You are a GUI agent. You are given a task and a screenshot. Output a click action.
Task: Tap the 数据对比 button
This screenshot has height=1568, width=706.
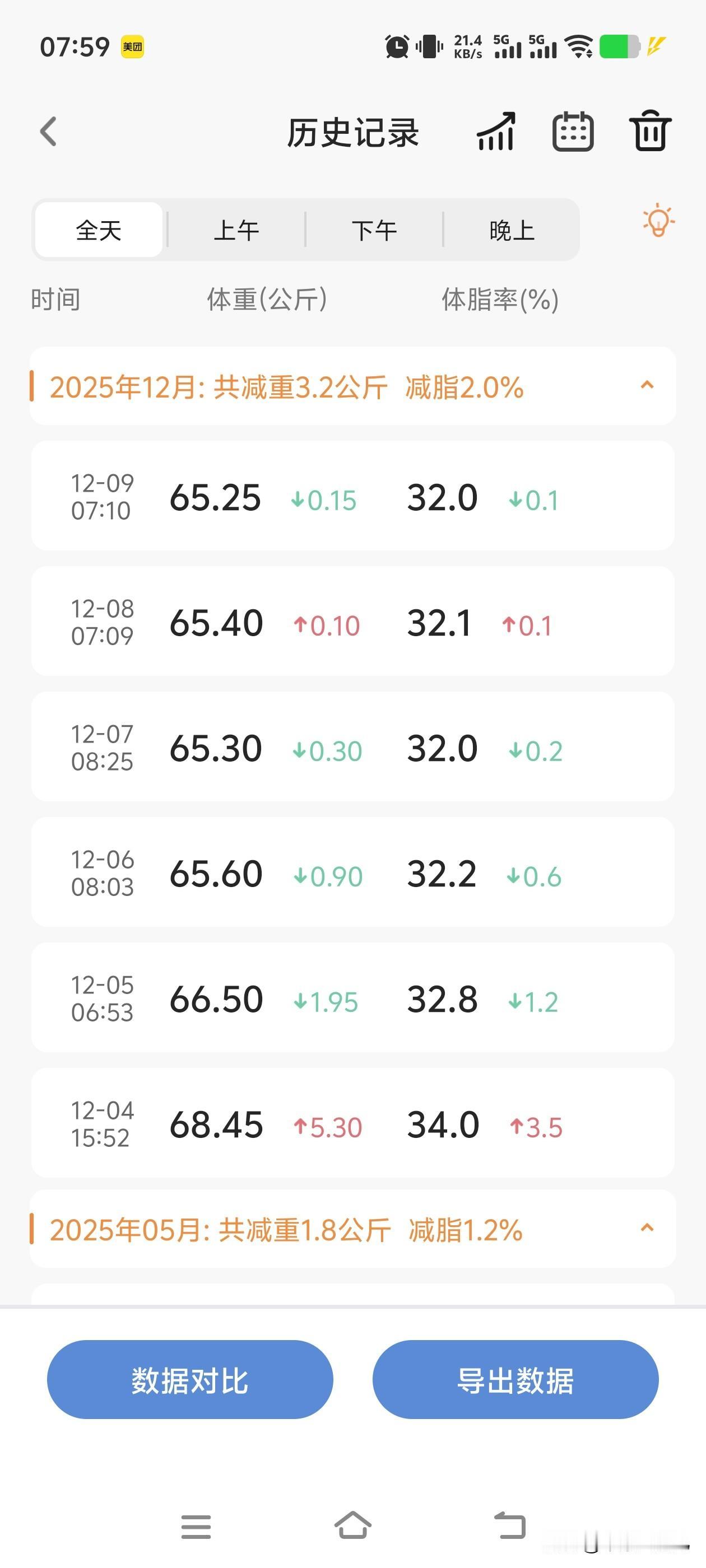click(x=190, y=1379)
